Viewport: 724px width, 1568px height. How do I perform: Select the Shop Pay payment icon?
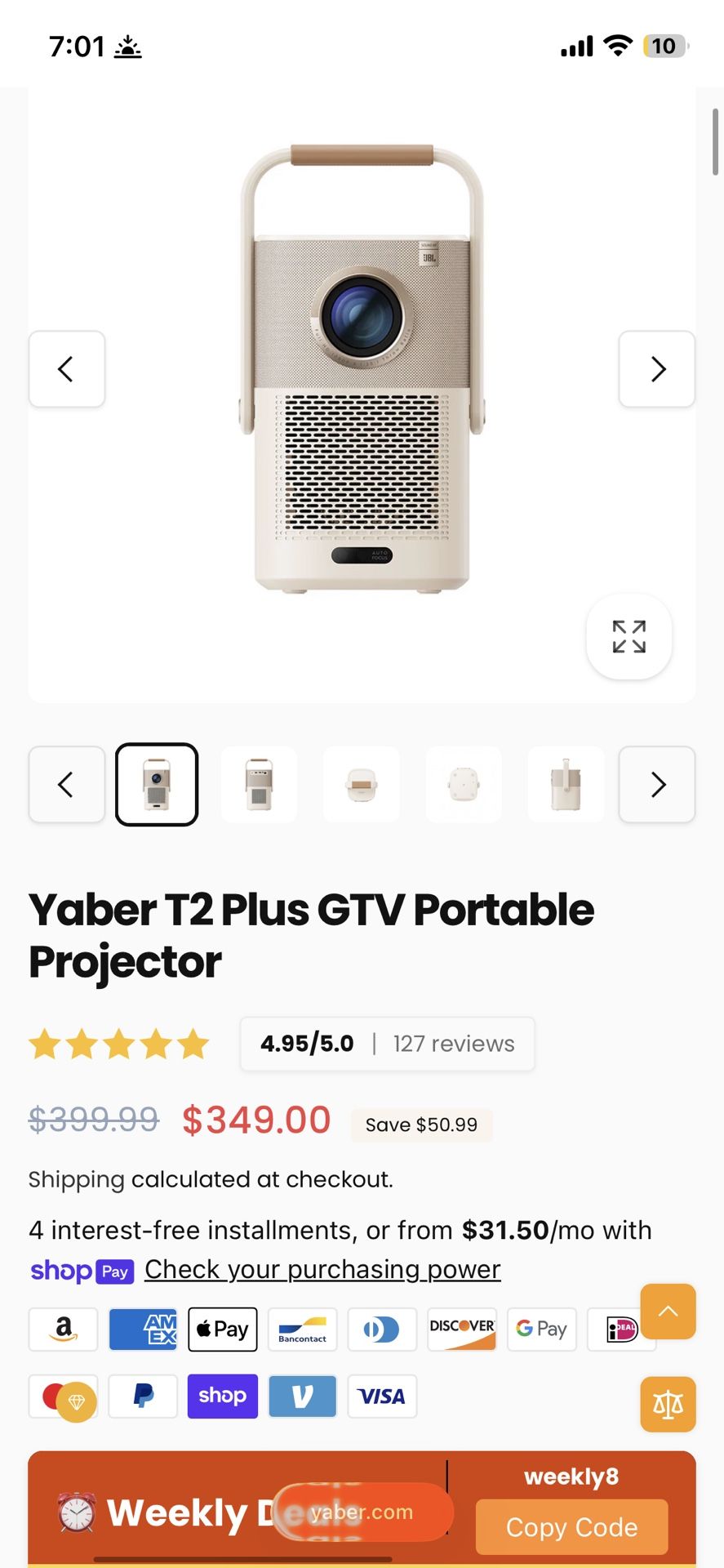coord(222,1396)
